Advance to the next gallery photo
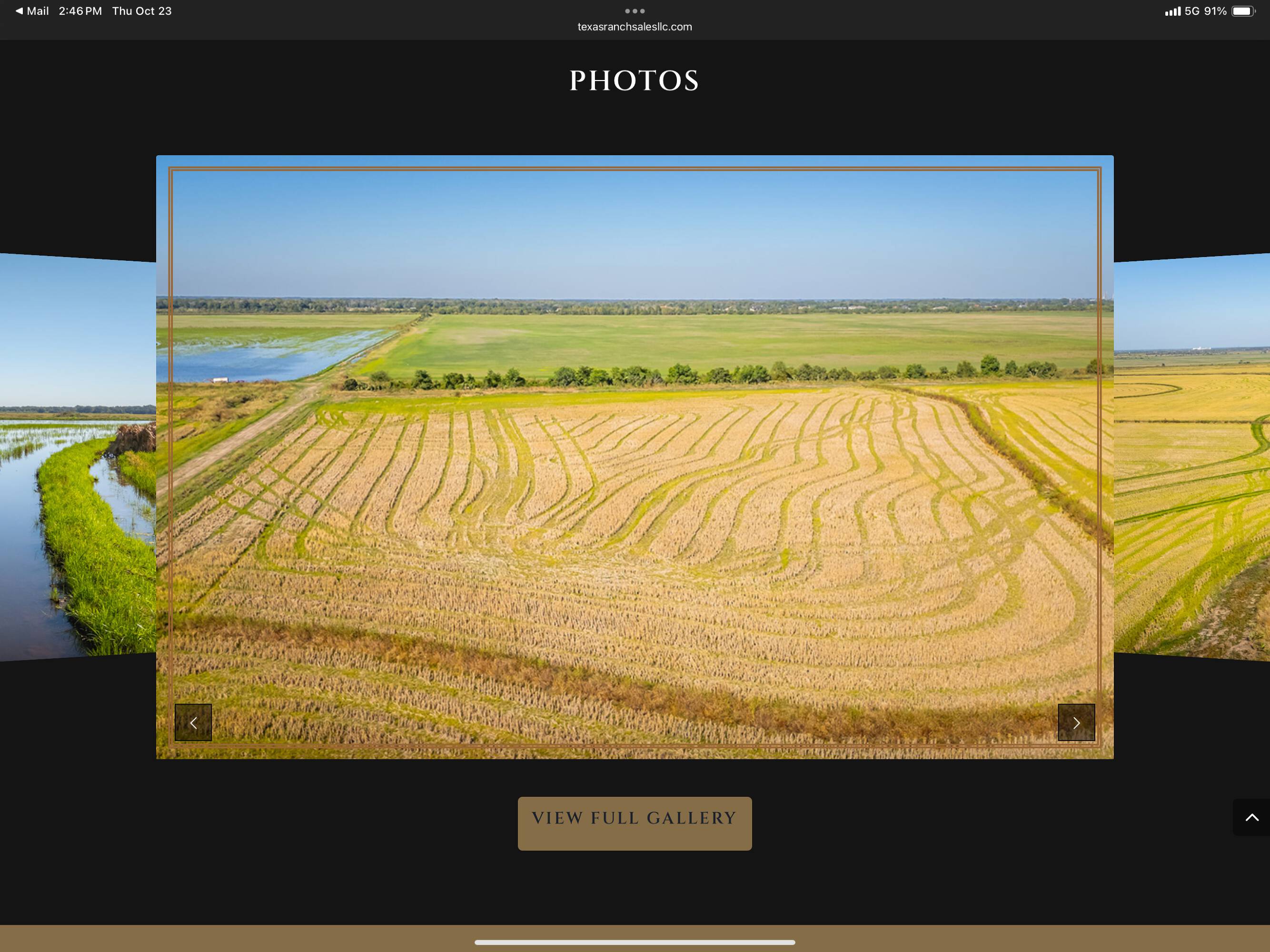1270x952 pixels. point(1076,722)
